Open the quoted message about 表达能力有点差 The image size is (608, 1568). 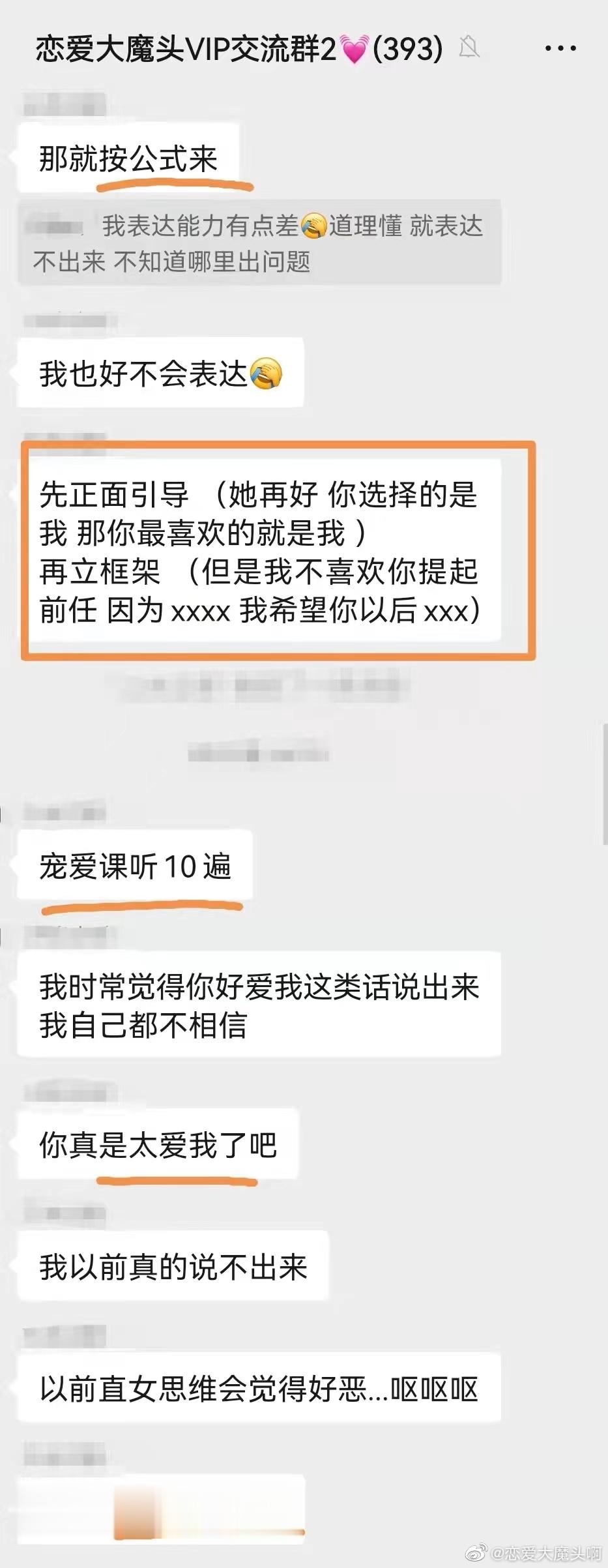pyautogui.click(x=259, y=243)
